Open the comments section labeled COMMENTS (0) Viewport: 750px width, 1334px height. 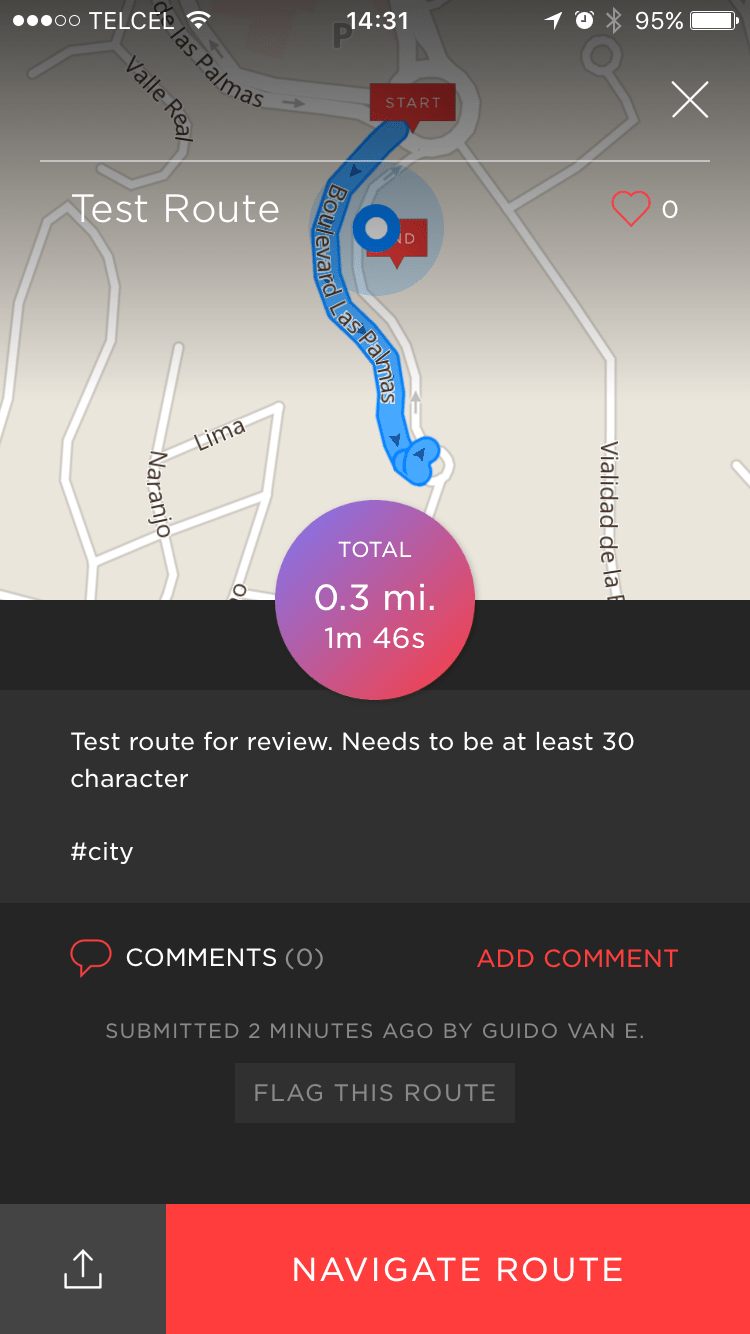tap(224, 957)
